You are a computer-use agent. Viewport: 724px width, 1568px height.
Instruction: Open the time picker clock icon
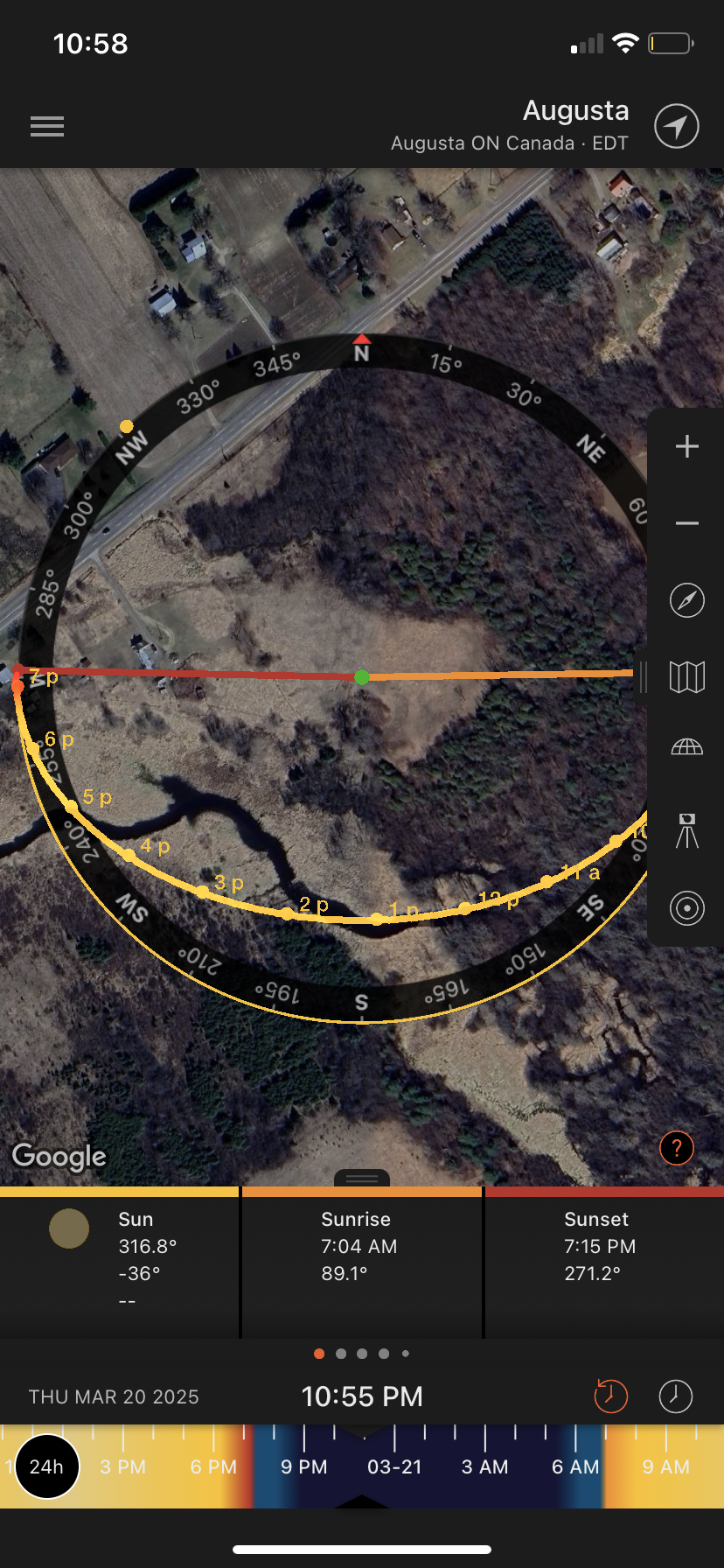coord(675,1396)
